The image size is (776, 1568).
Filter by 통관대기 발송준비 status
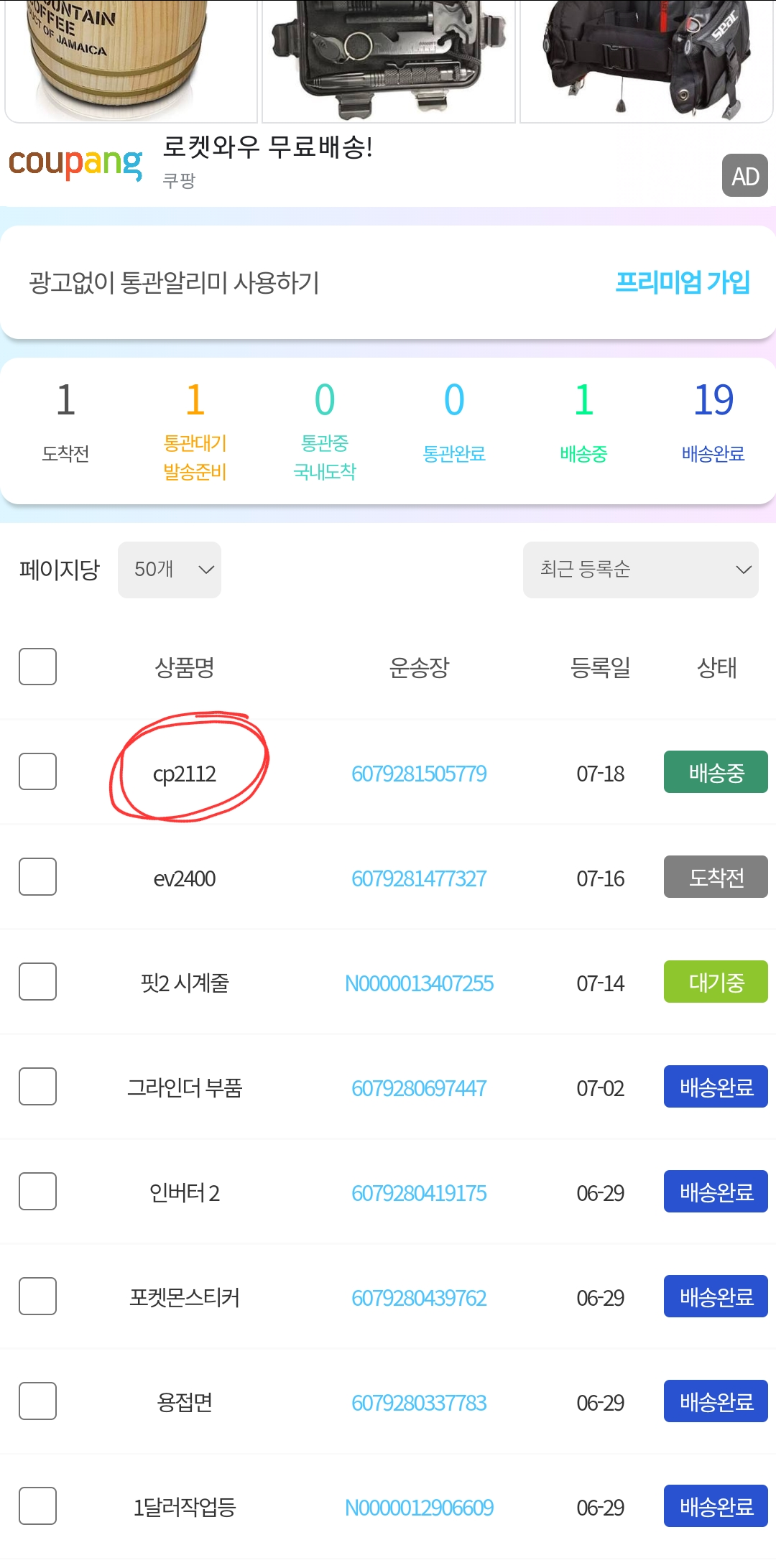(x=195, y=431)
